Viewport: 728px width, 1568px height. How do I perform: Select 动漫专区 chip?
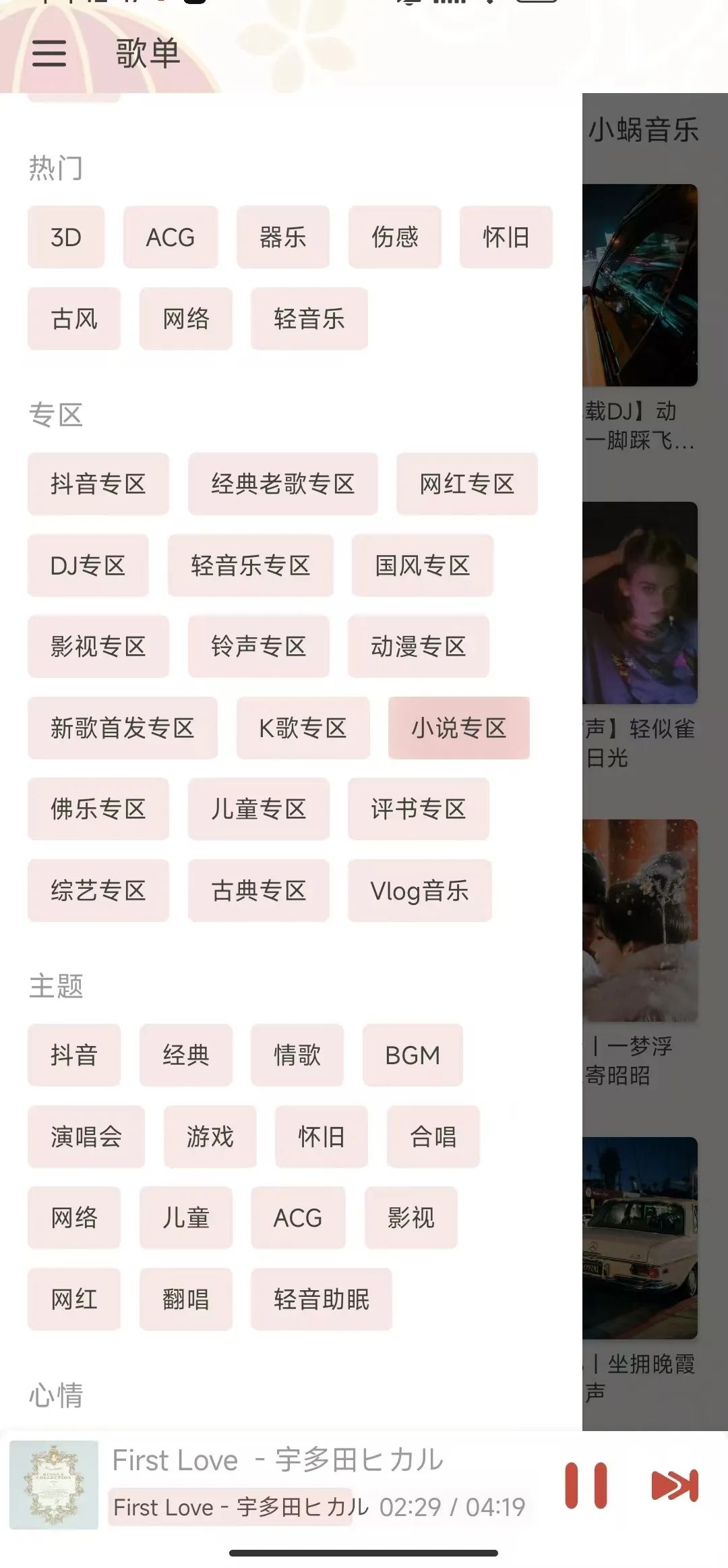[419, 647]
